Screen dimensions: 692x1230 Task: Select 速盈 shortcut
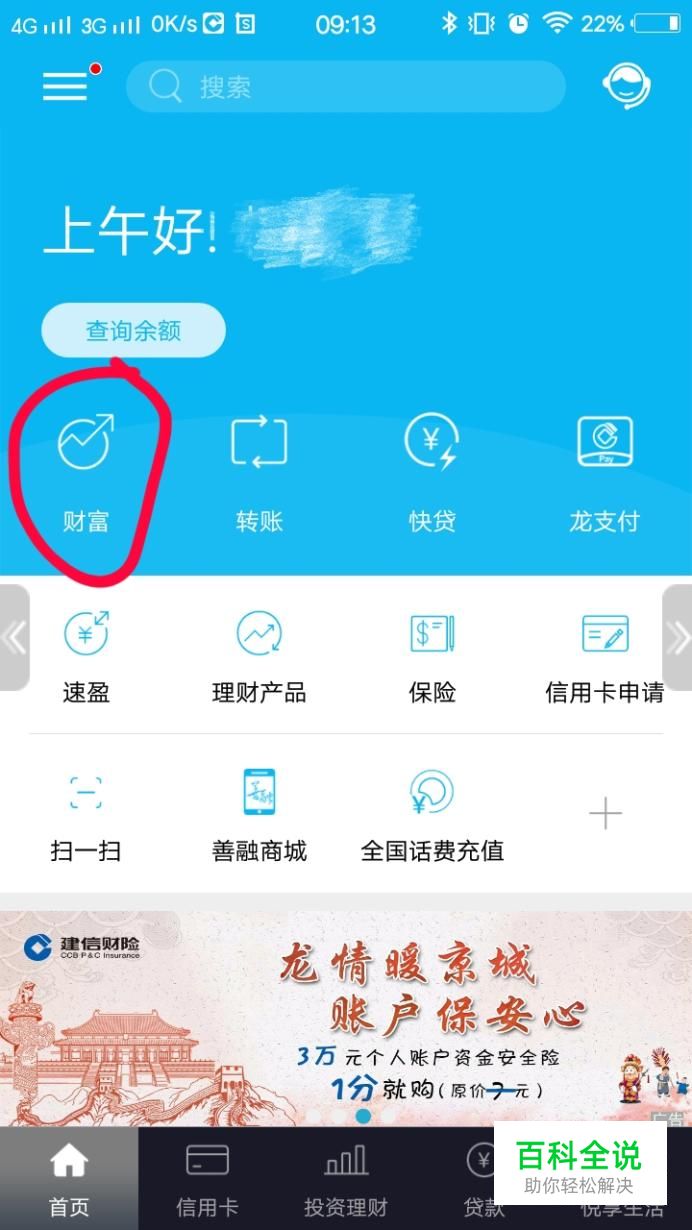[86, 656]
